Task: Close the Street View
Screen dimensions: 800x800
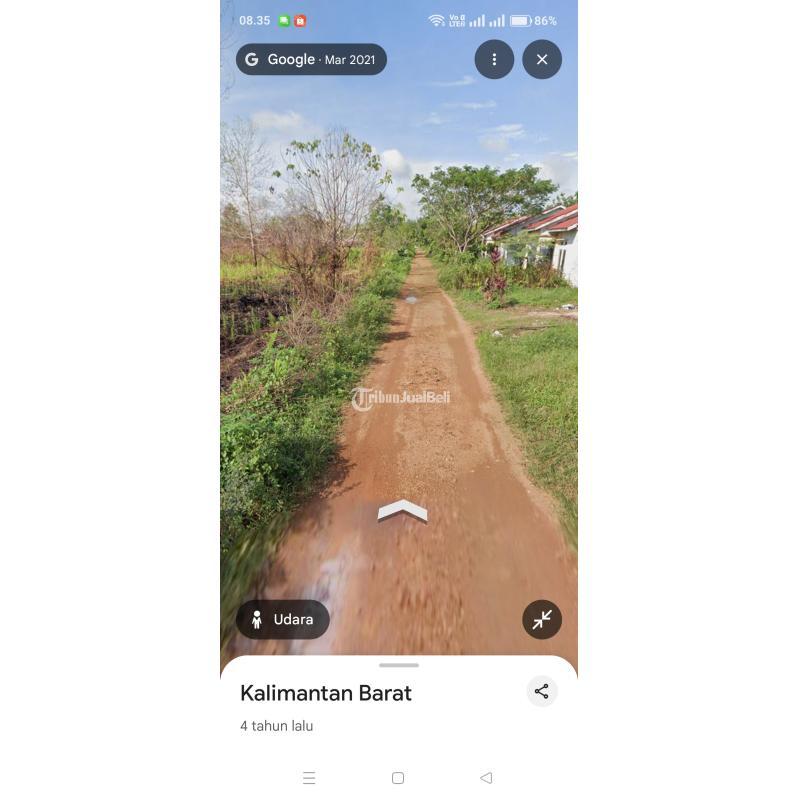Action: coord(542,60)
